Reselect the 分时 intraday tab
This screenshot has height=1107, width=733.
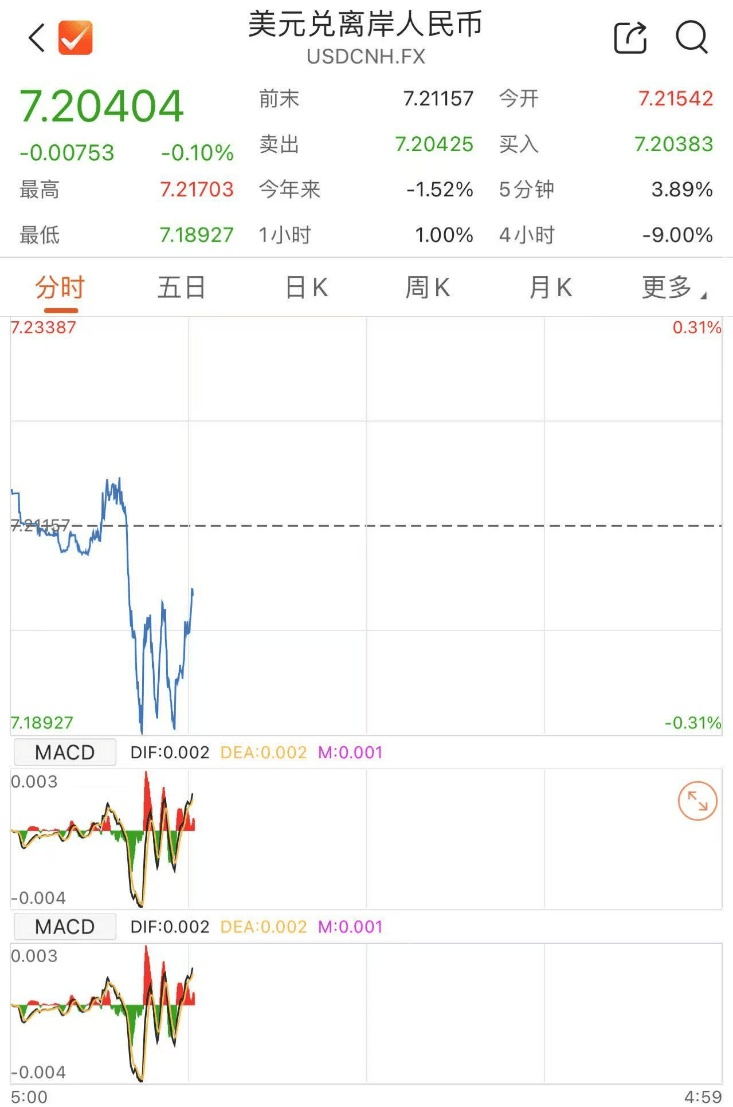click(x=61, y=287)
